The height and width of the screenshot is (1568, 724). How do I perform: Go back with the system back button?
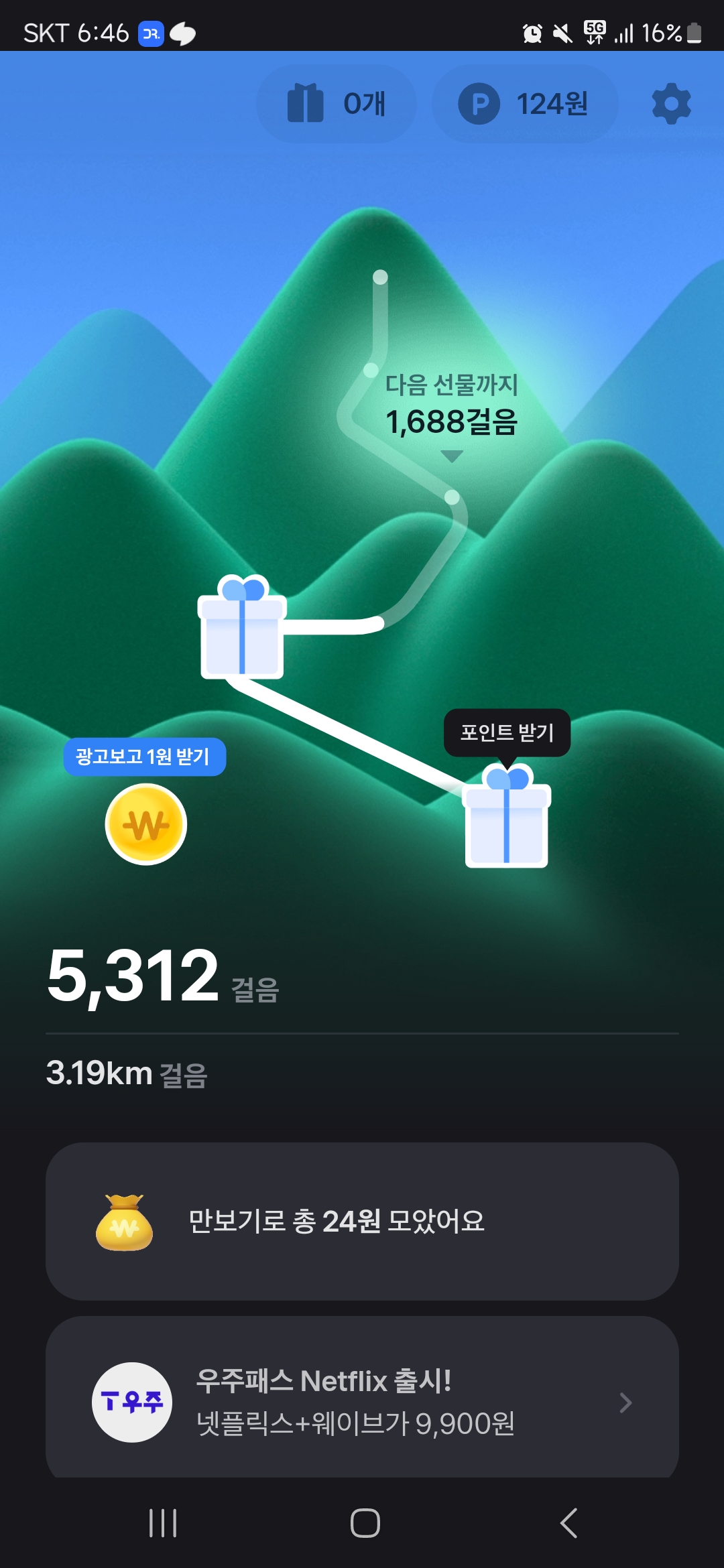point(568,1522)
